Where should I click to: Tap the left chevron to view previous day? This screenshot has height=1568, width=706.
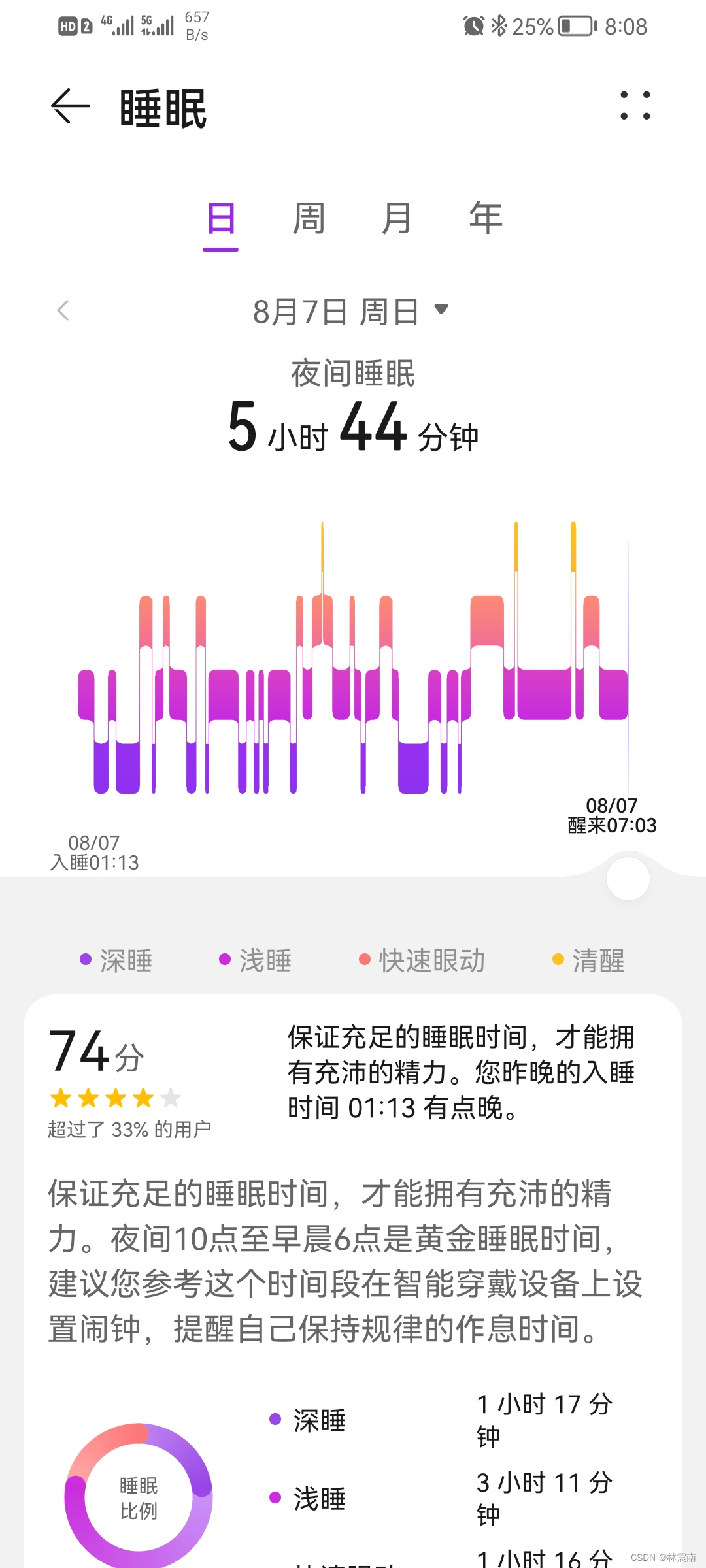(63, 312)
